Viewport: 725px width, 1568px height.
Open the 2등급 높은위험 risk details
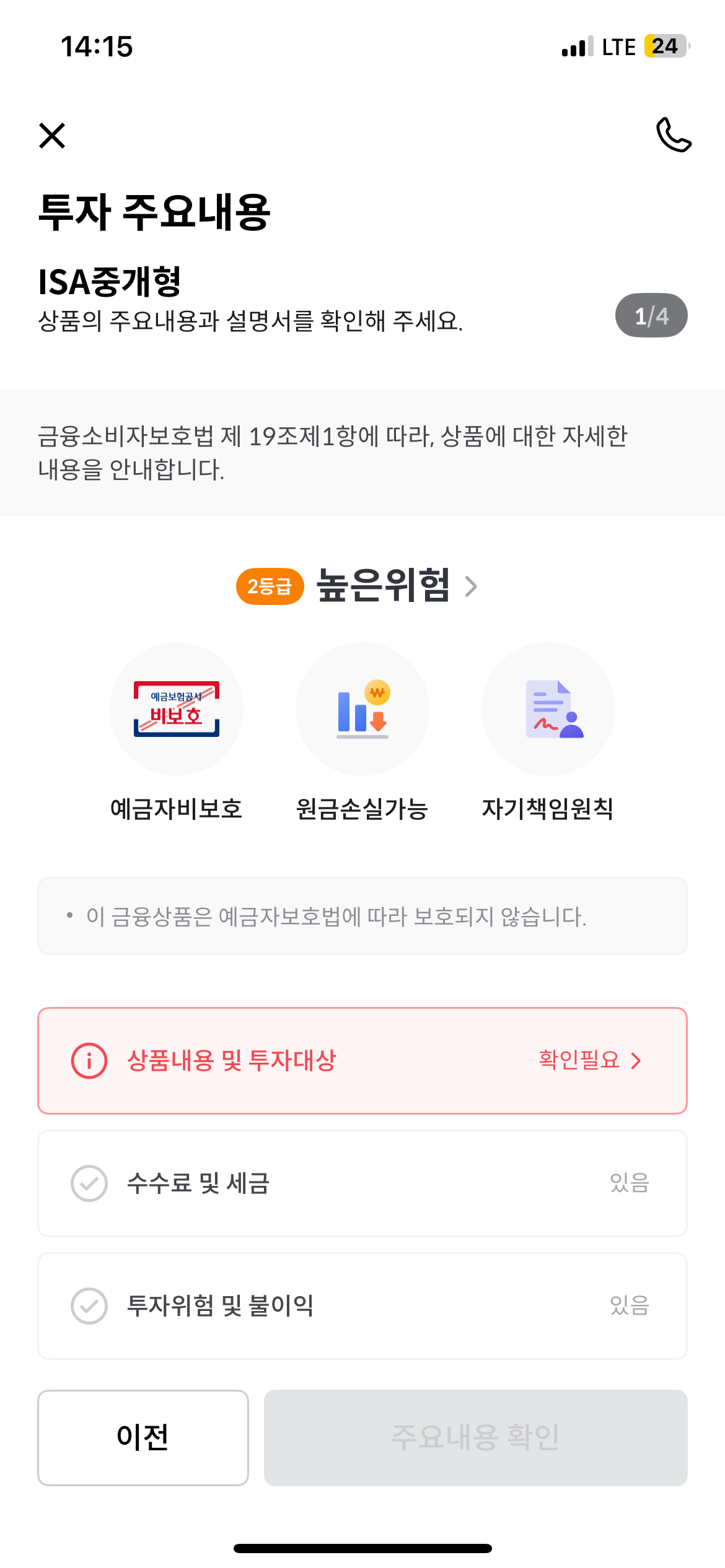coord(358,586)
